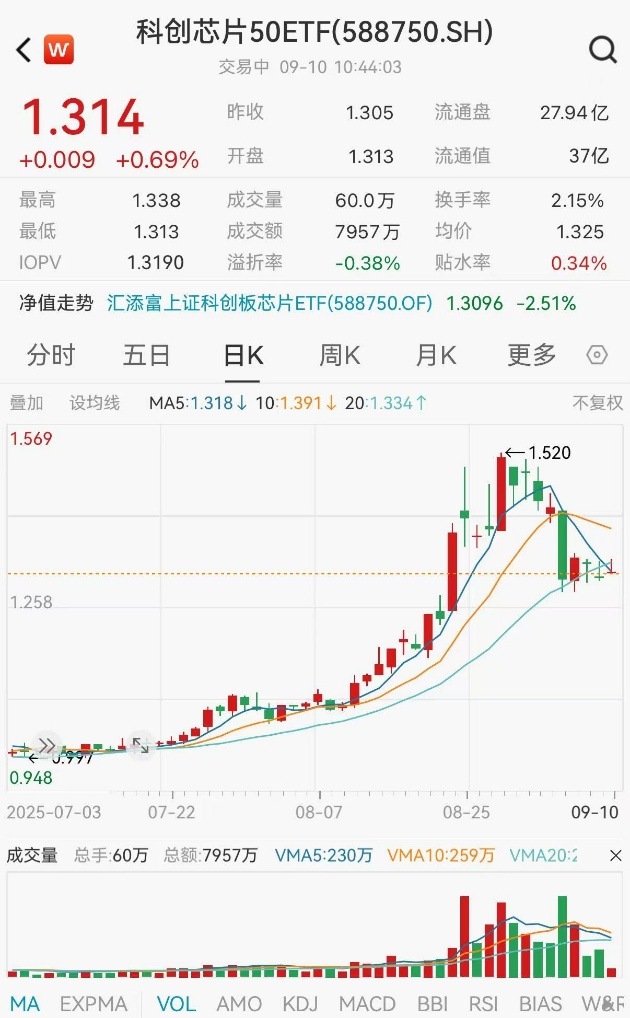The width and height of the screenshot is (630, 1018).
Task: Select the EXPMA indicator
Action: pos(94,1003)
